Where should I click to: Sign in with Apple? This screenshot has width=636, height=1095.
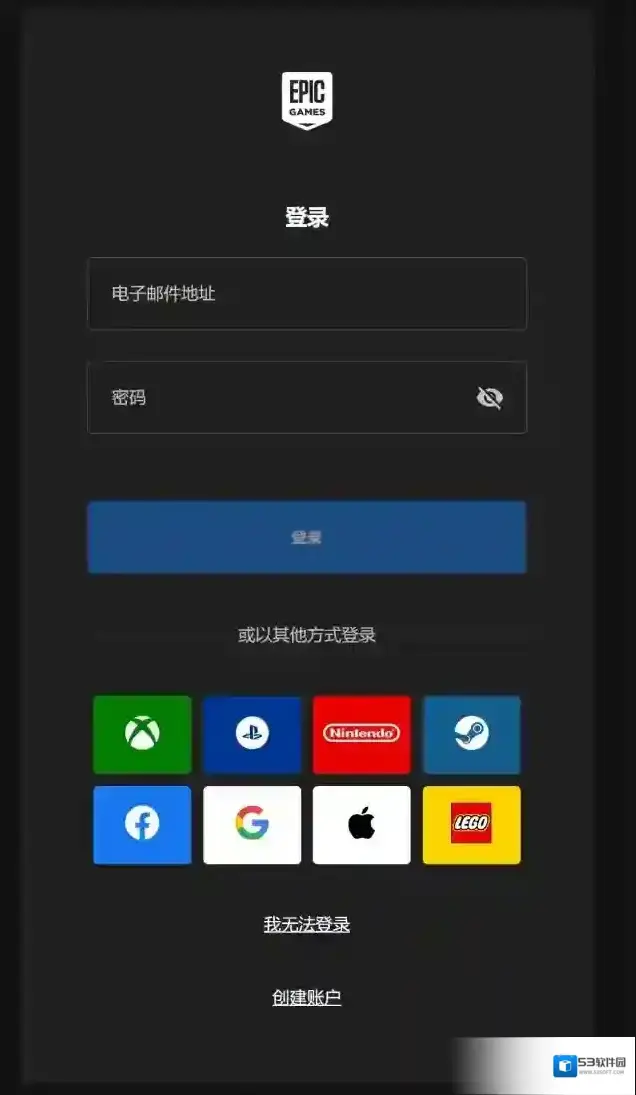(x=361, y=824)
